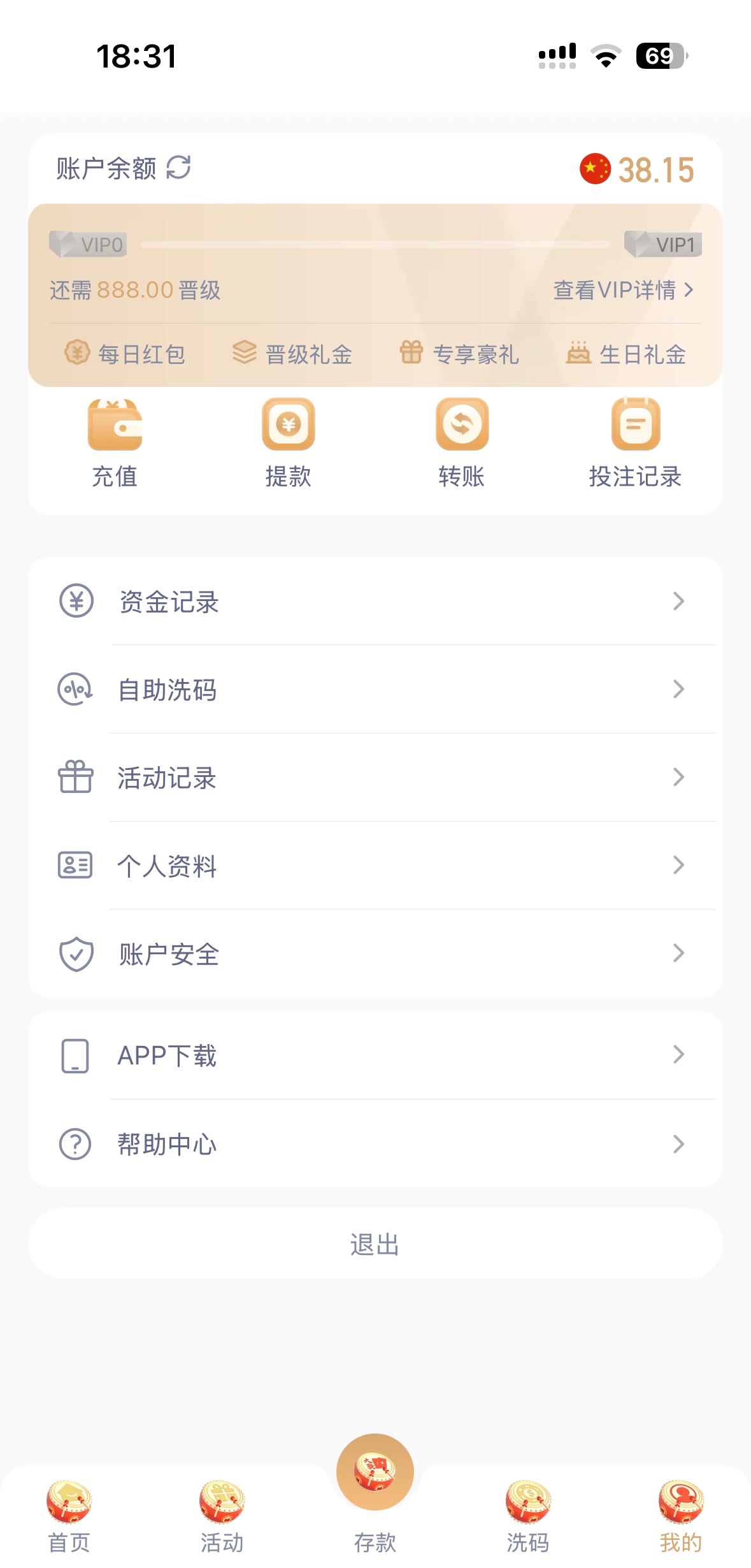
Task: Open the APP下载 row
Action: 375,1055
